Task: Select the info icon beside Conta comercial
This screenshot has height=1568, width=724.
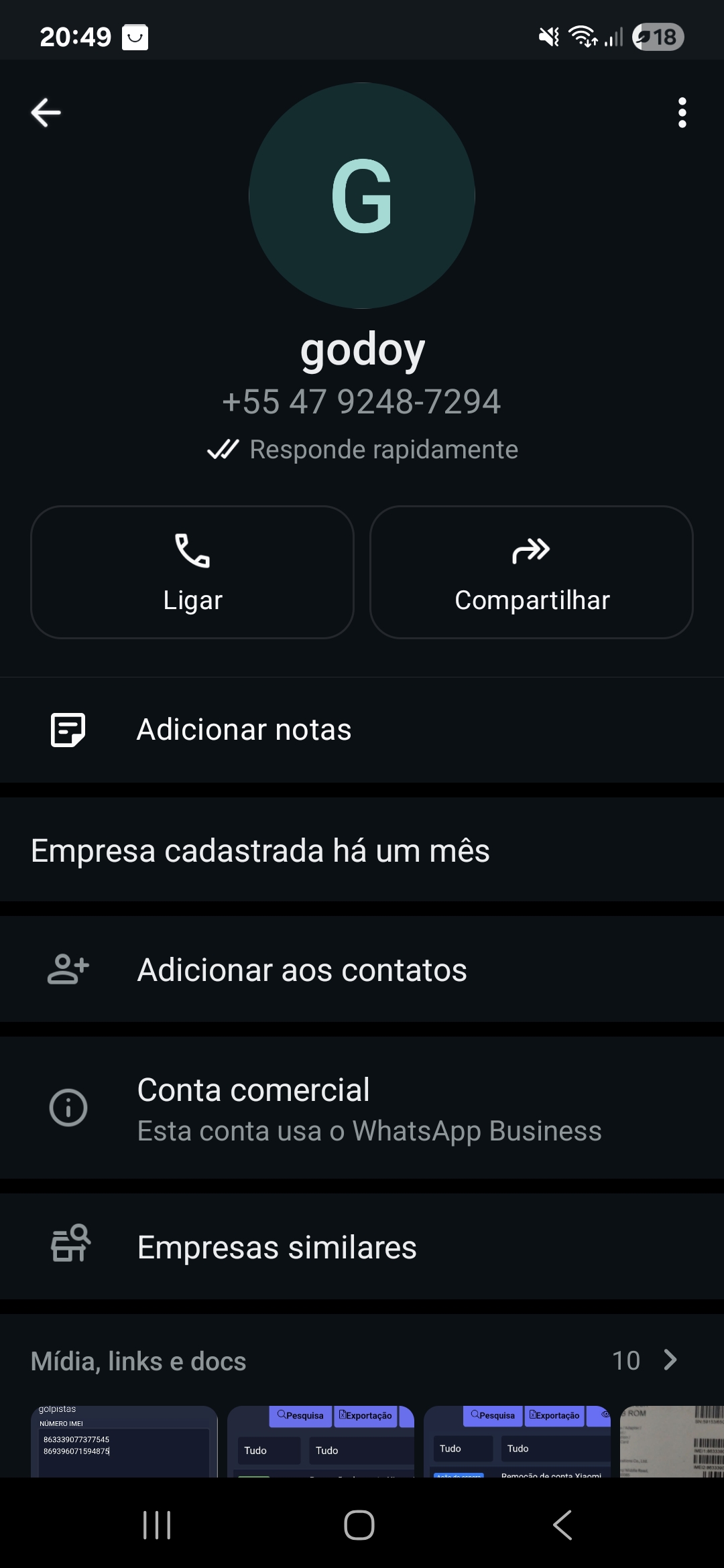Action: click(x=69, y=1108)
